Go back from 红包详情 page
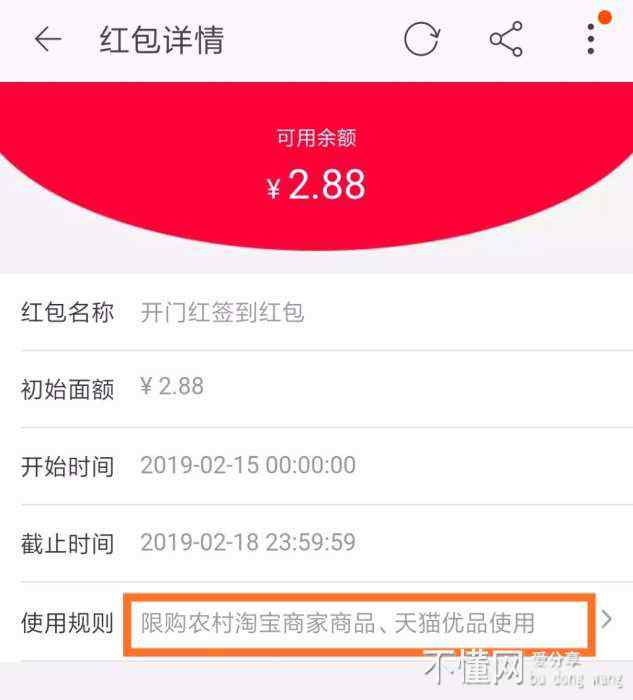The width and height of the screenshot is (633, 700). (x=47, y=40)
